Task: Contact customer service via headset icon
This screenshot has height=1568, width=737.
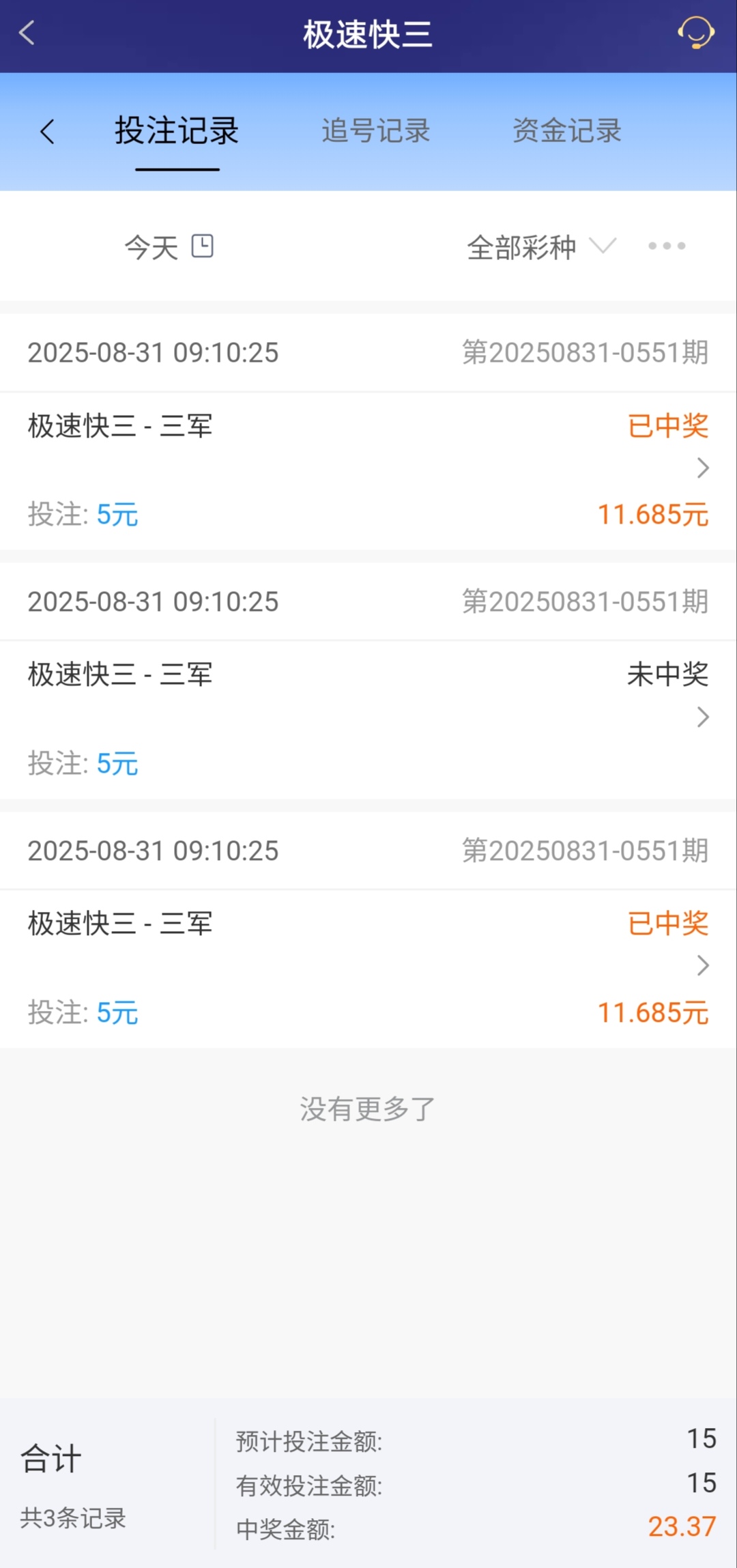Action: [x=695, y=33]
